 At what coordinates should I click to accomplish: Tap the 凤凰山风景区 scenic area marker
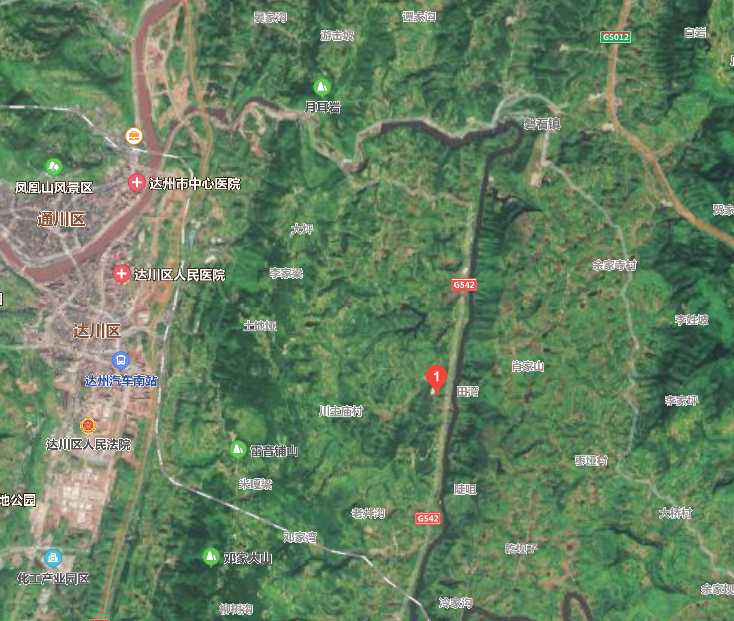pyautogui.click(x=54, y=167)
